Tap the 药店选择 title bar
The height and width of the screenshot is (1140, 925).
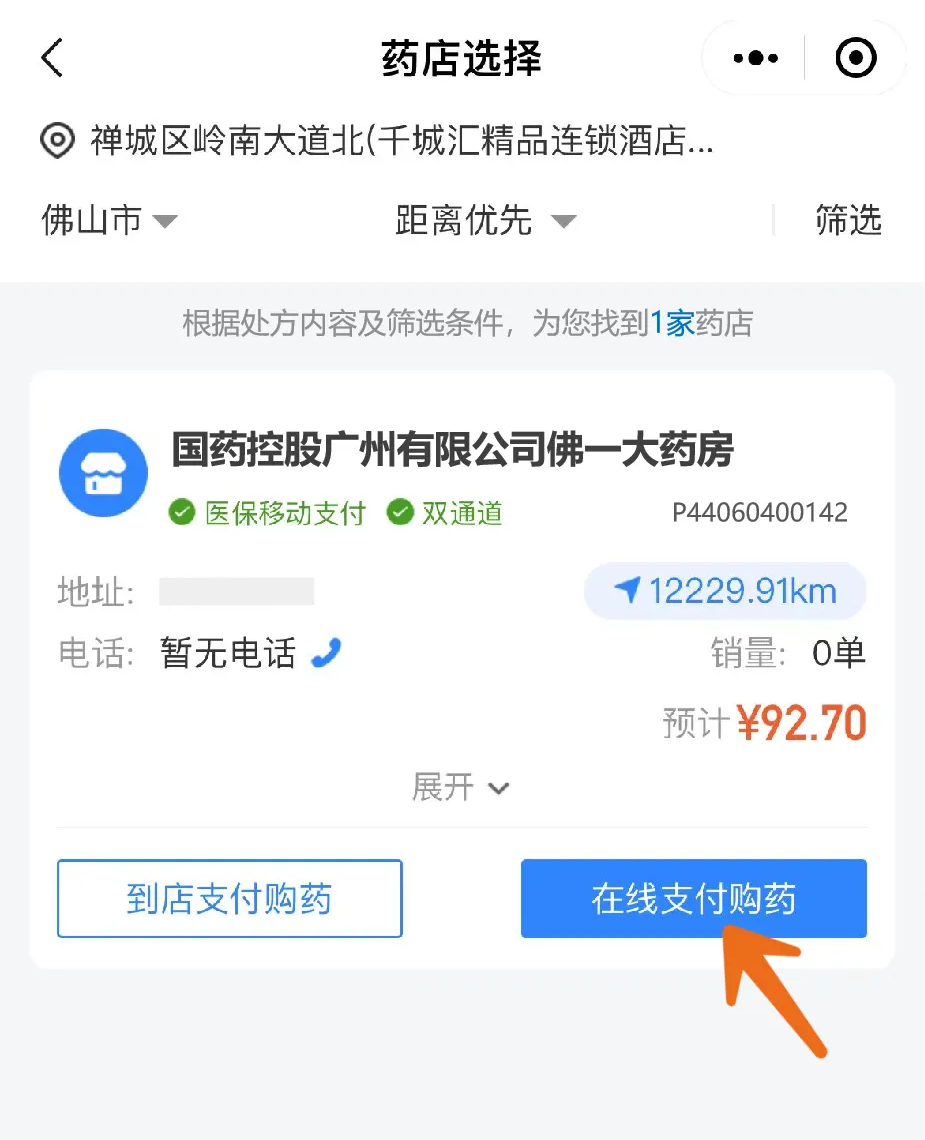(x=462, y=58)
